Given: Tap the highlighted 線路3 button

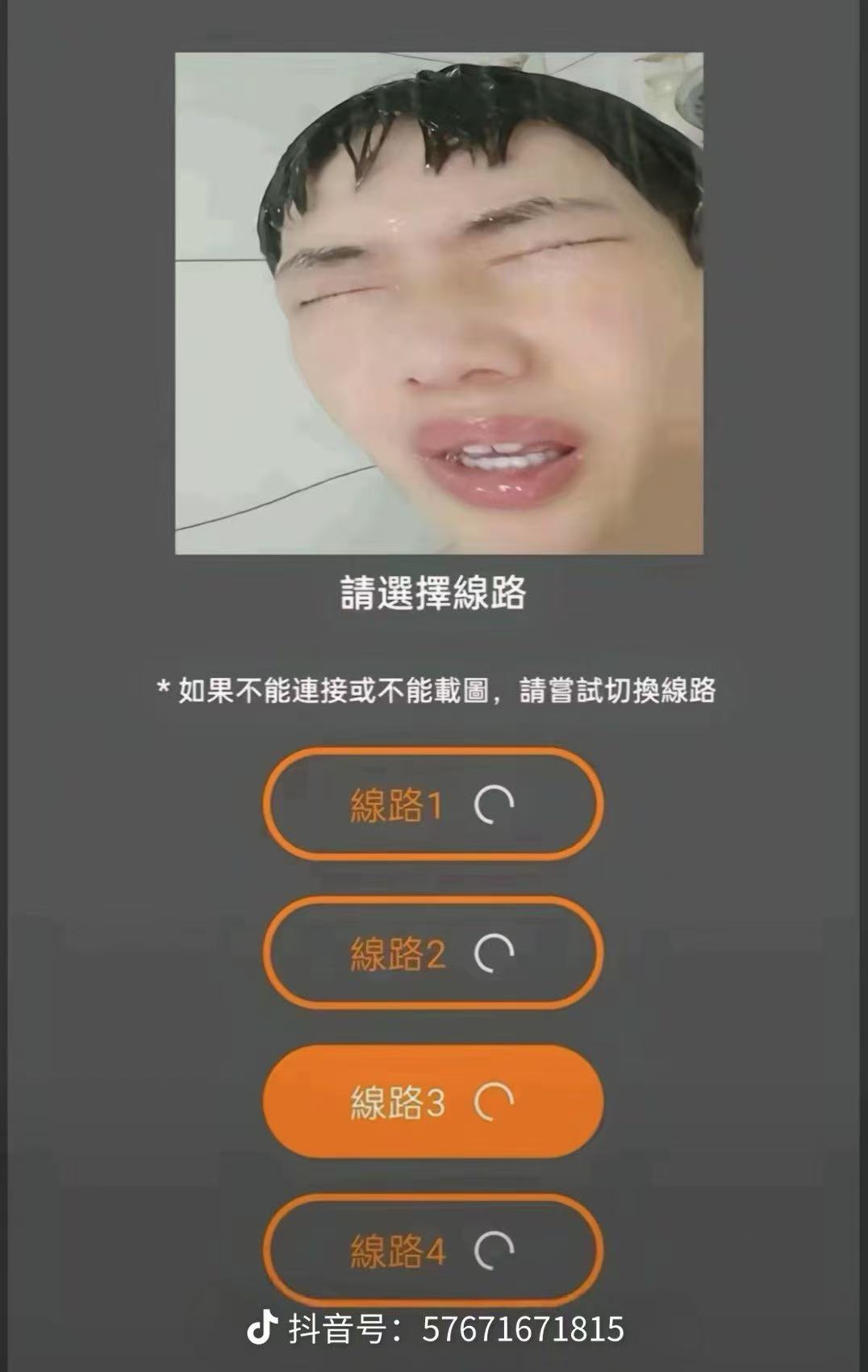Looking at the screenshot, I should 433,1102.
